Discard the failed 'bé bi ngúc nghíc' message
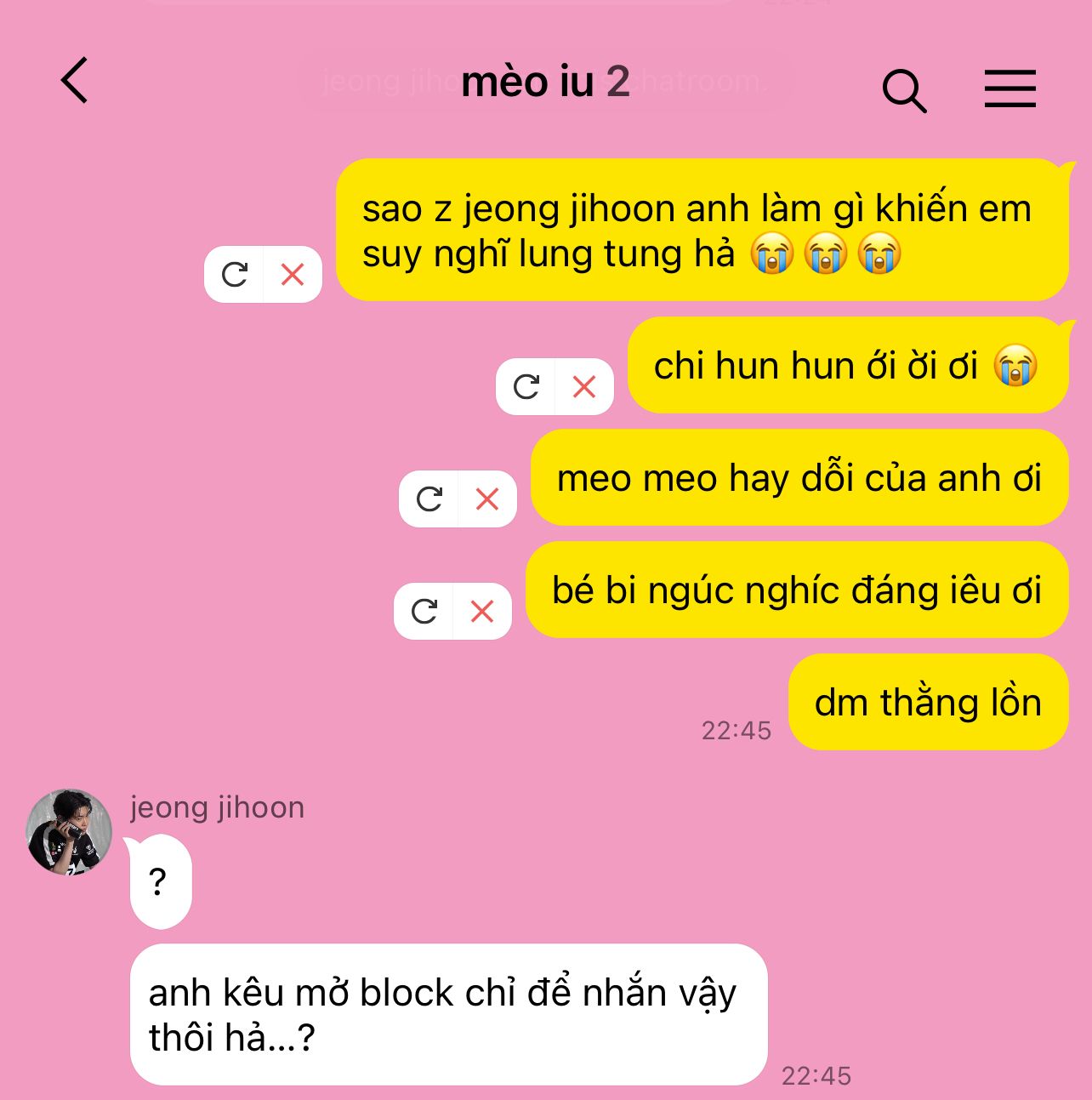This screenshot has width=1092, height=1100. point(482,612)
